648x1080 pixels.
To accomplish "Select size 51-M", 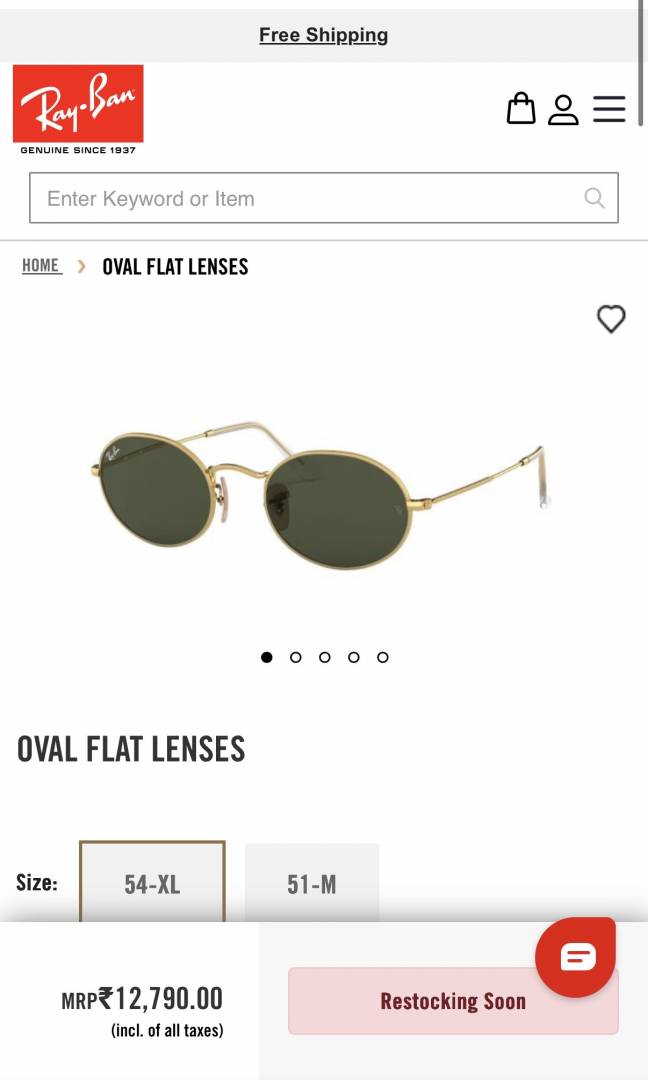I will (312, 883).
